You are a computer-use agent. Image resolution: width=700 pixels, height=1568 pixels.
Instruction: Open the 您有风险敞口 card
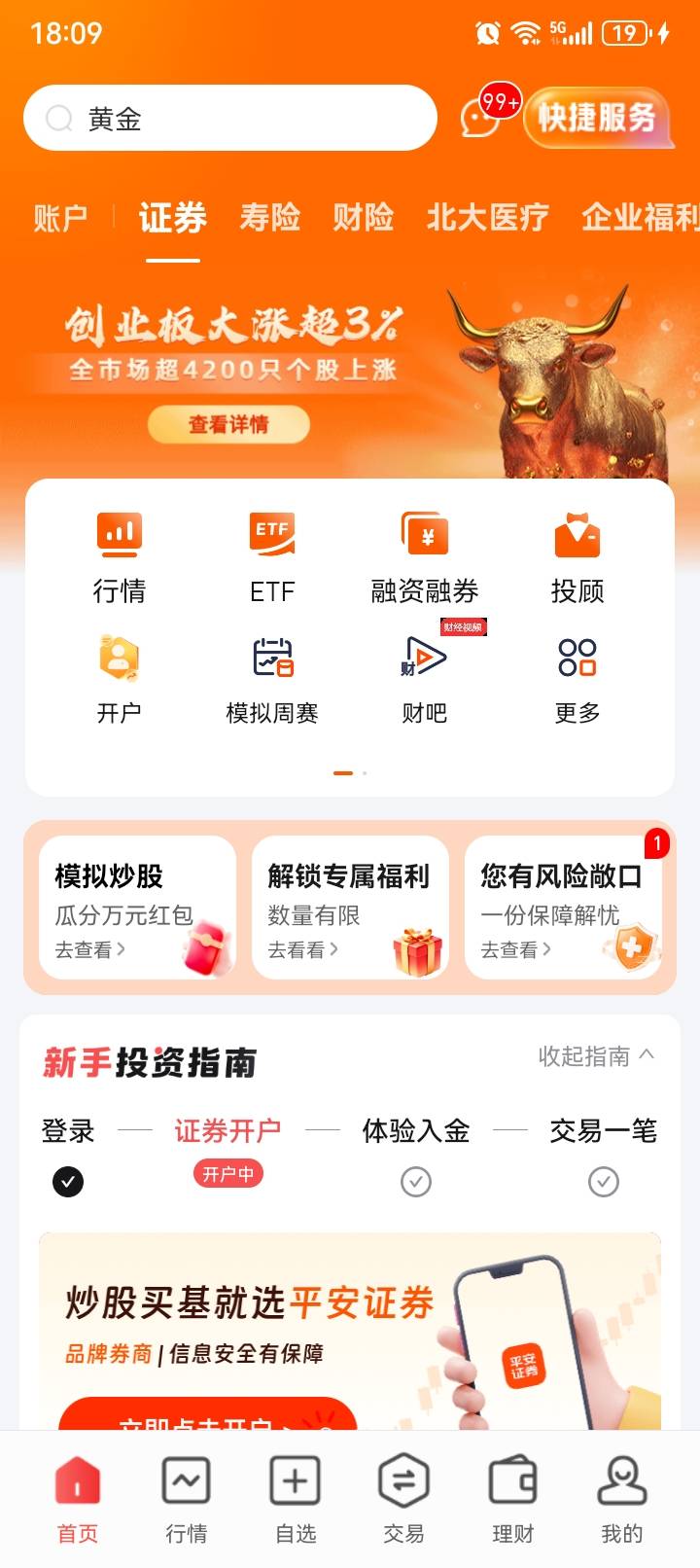[563, 908]
